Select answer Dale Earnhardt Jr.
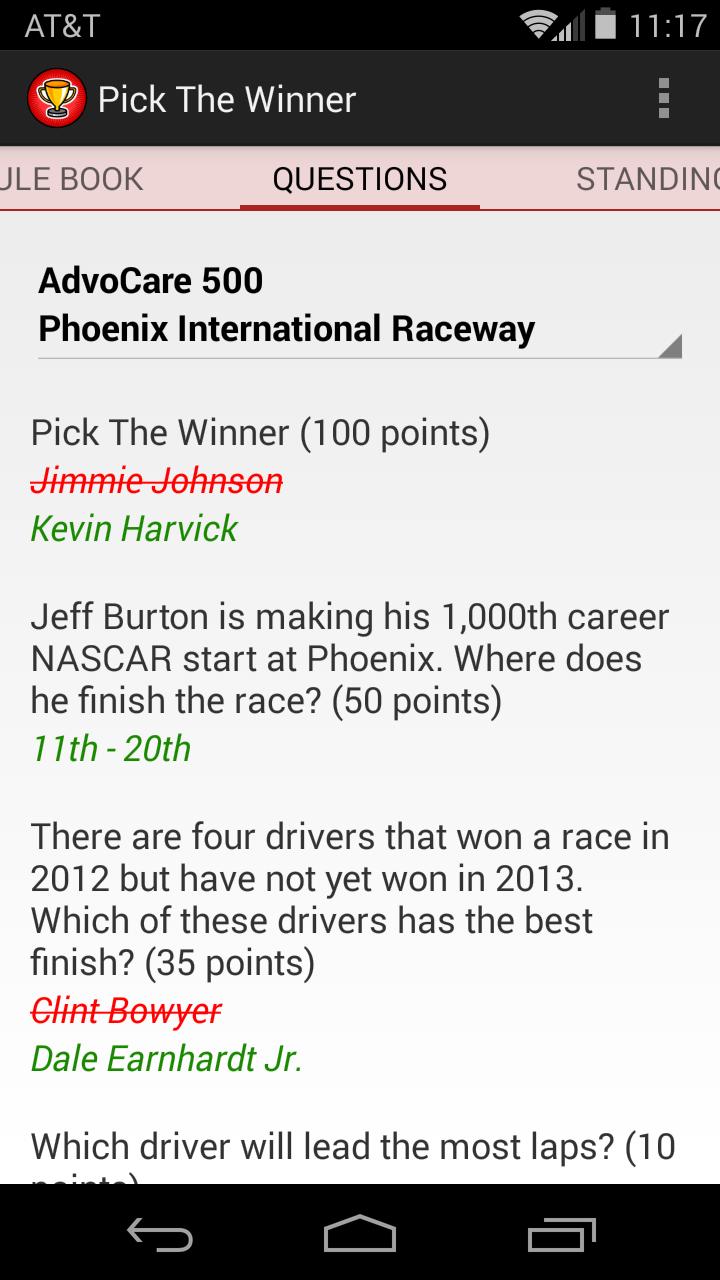Image resolution: width=720 pixels, height=1280 pixels. [167, 1058]
